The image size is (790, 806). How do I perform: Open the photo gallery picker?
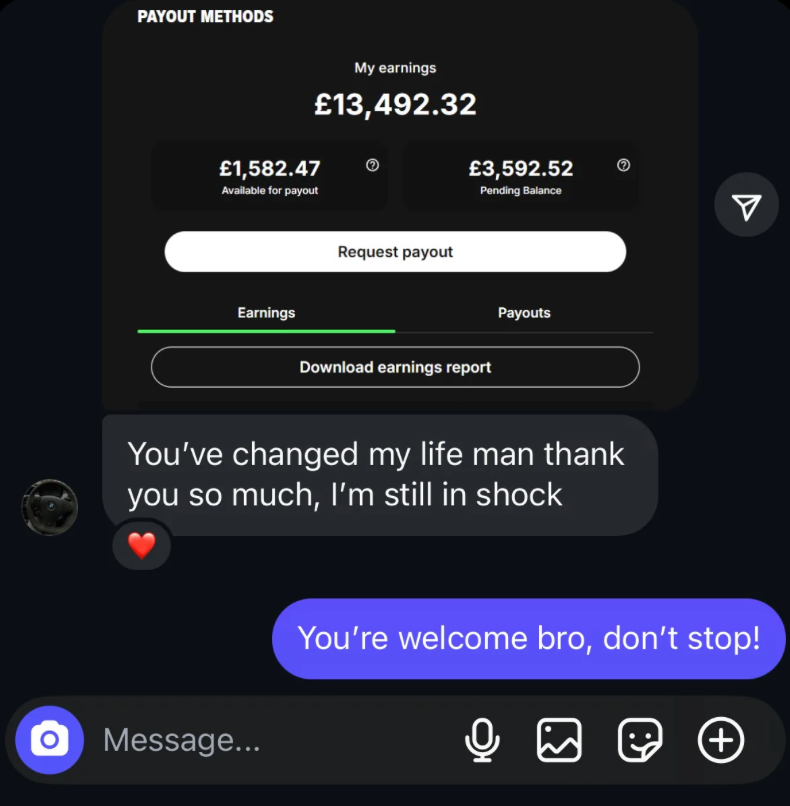559,740
